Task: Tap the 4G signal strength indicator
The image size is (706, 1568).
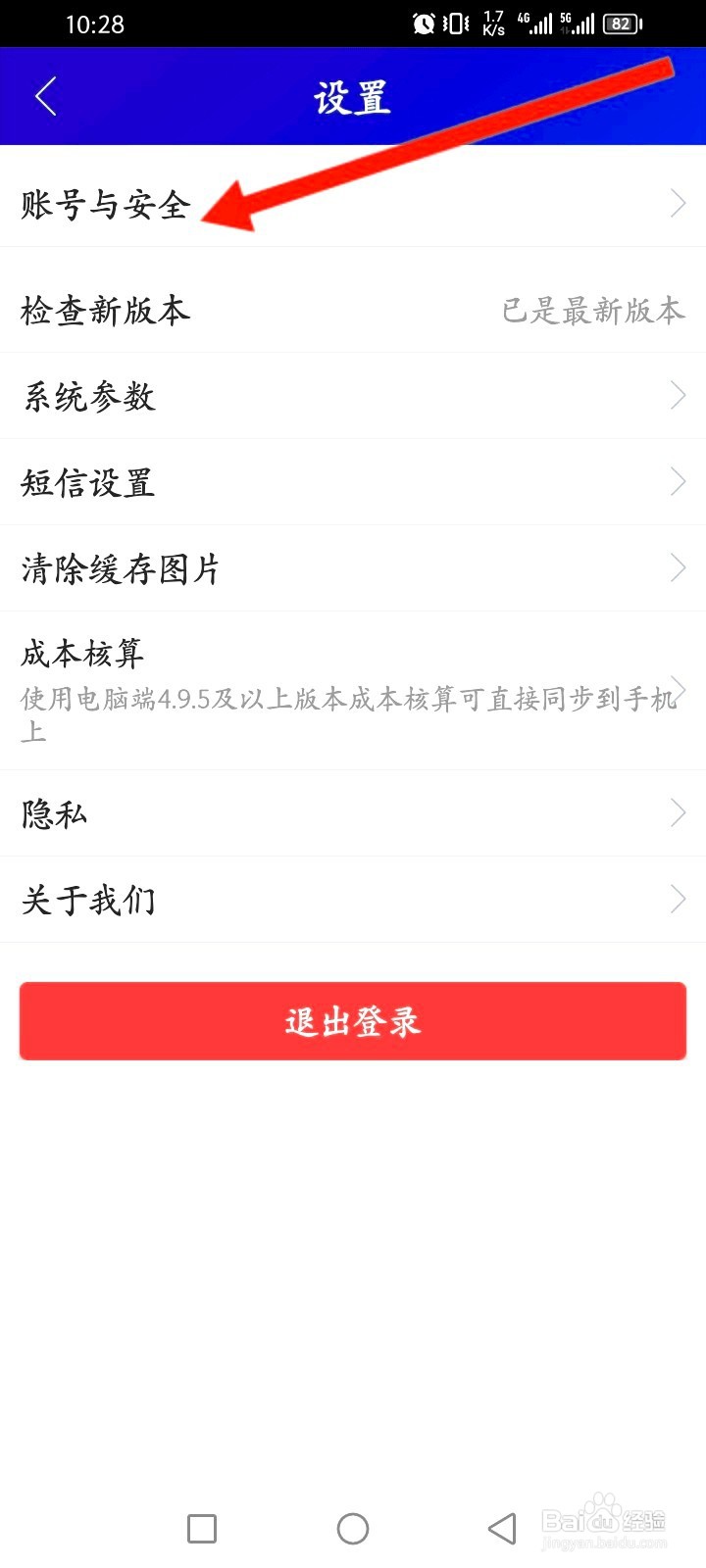Action: click(x=537, y=24)
